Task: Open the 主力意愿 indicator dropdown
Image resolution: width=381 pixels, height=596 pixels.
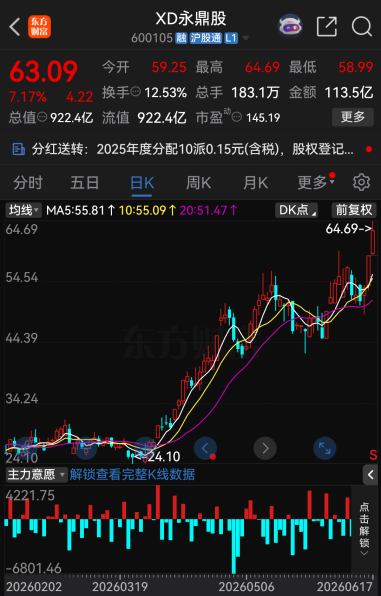Action: point(36,474)
